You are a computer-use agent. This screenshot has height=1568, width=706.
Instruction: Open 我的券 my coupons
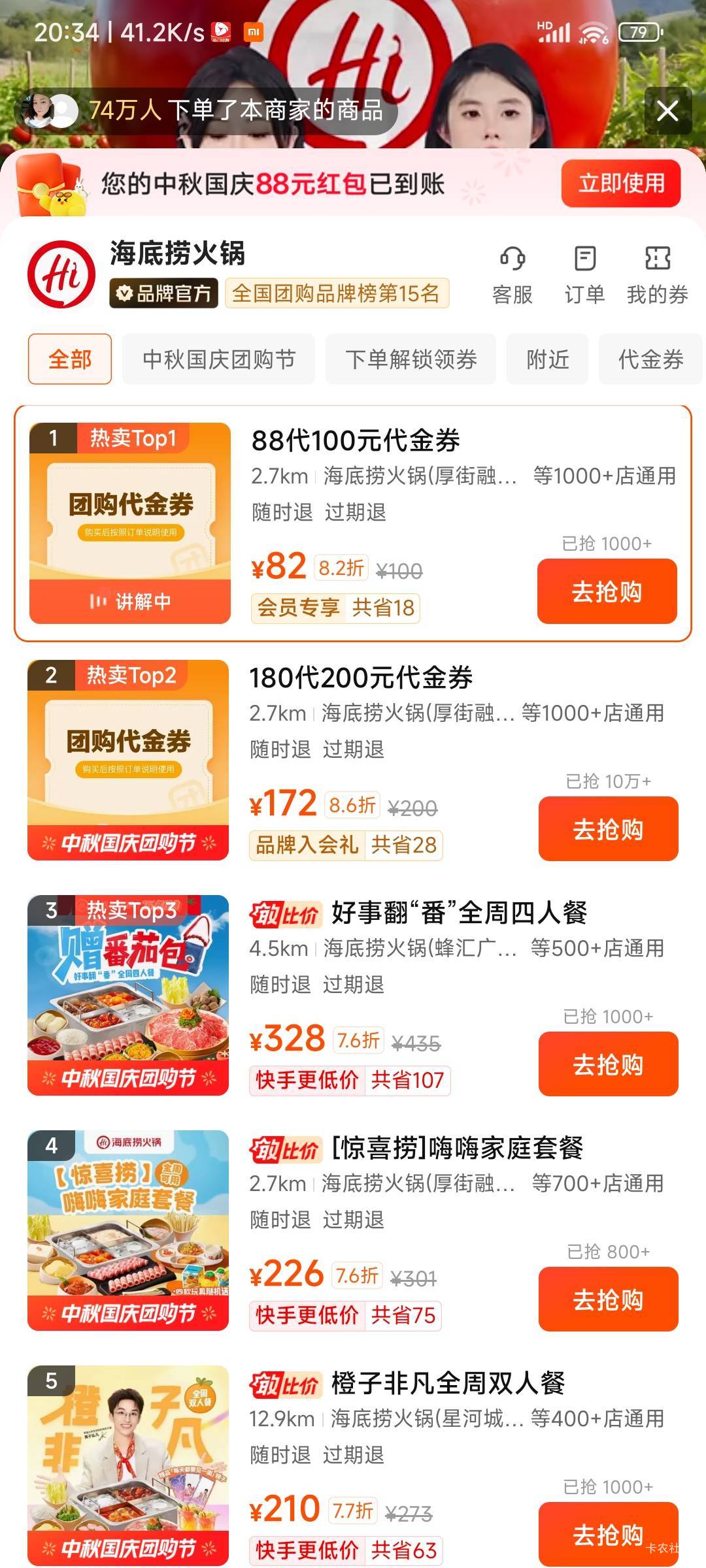click(657, 275)
